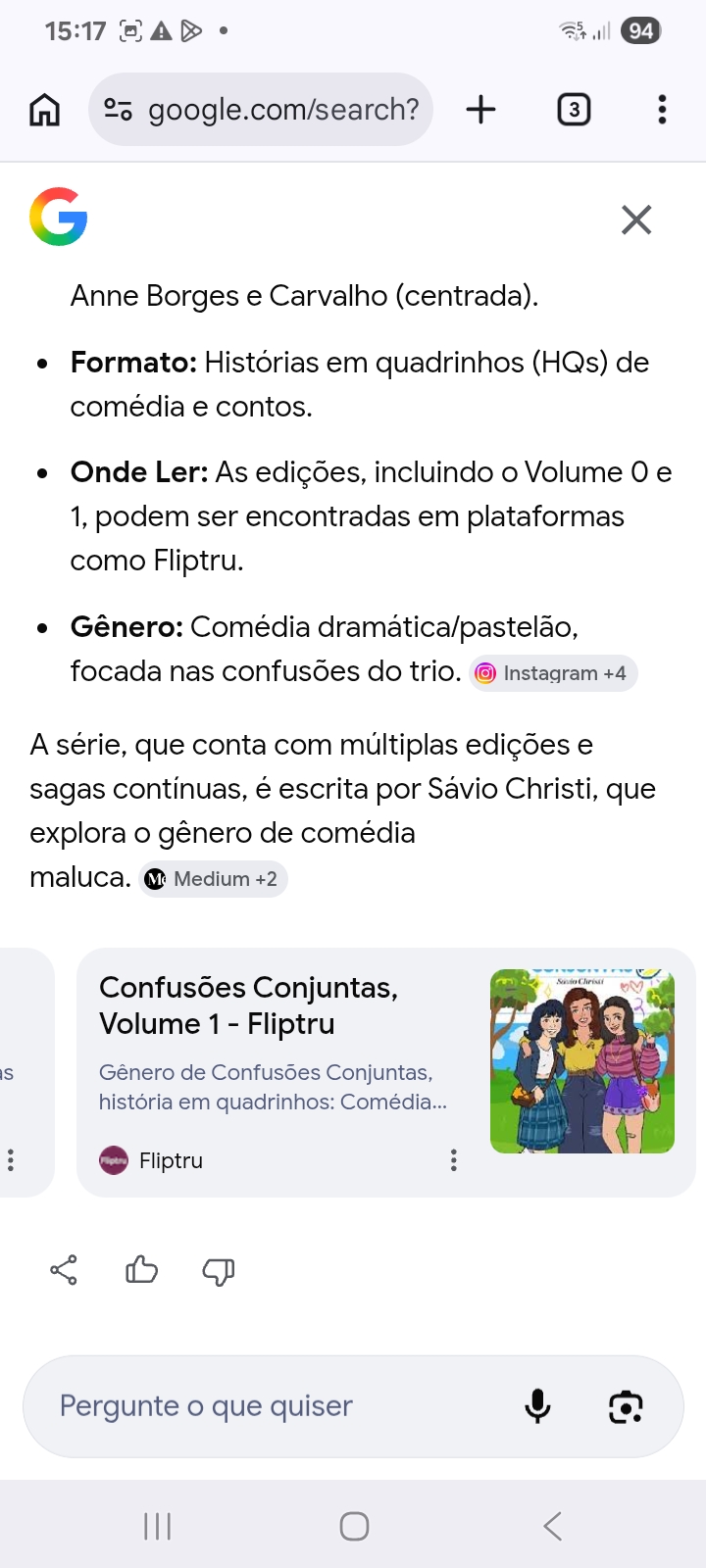706x1568 pixels.
Task: Open the Instagram +4 source chip
Action: pyautogui.click(x=553, y=673)
